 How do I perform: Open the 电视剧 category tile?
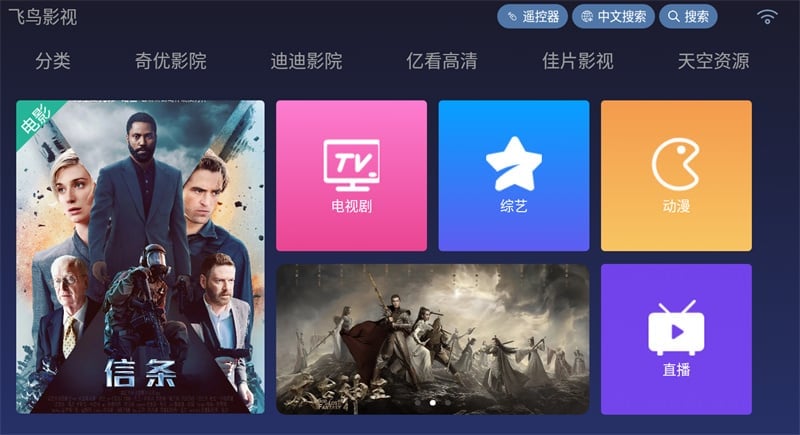coord(351,175)
